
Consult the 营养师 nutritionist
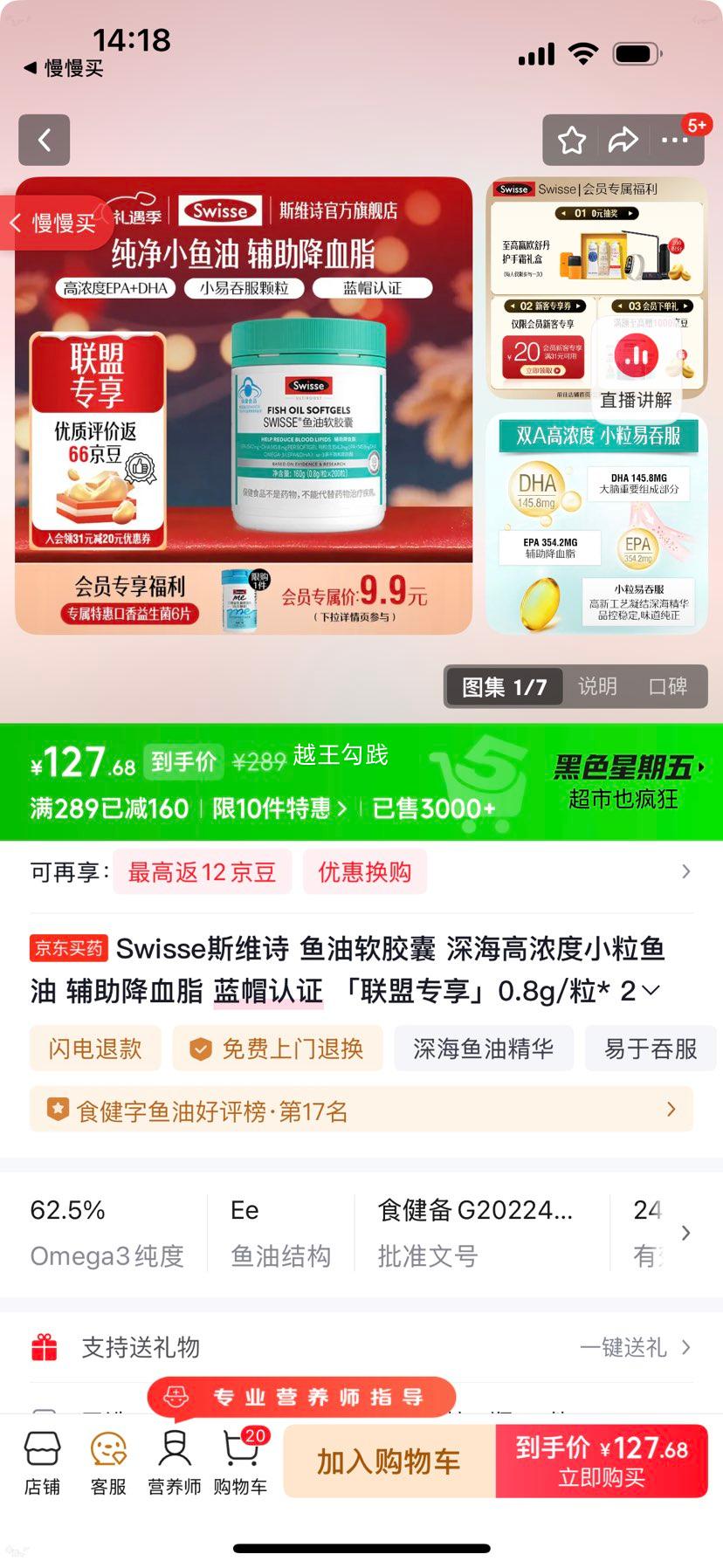(x=173, y=1461)
